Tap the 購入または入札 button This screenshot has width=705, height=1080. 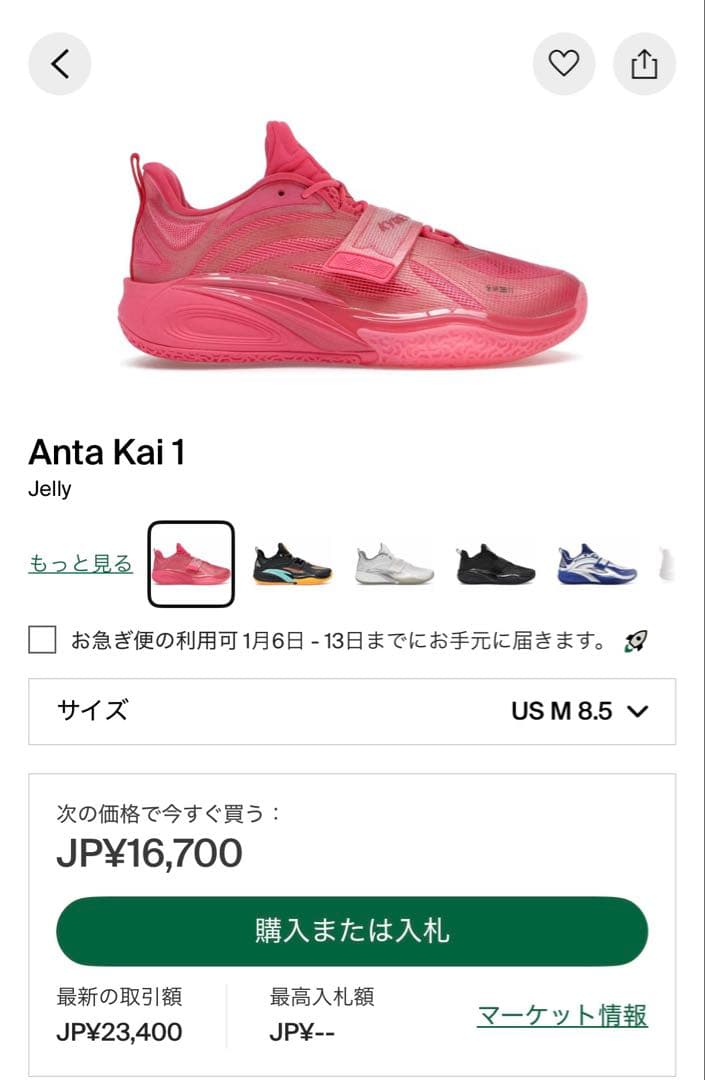pos(352,931)
